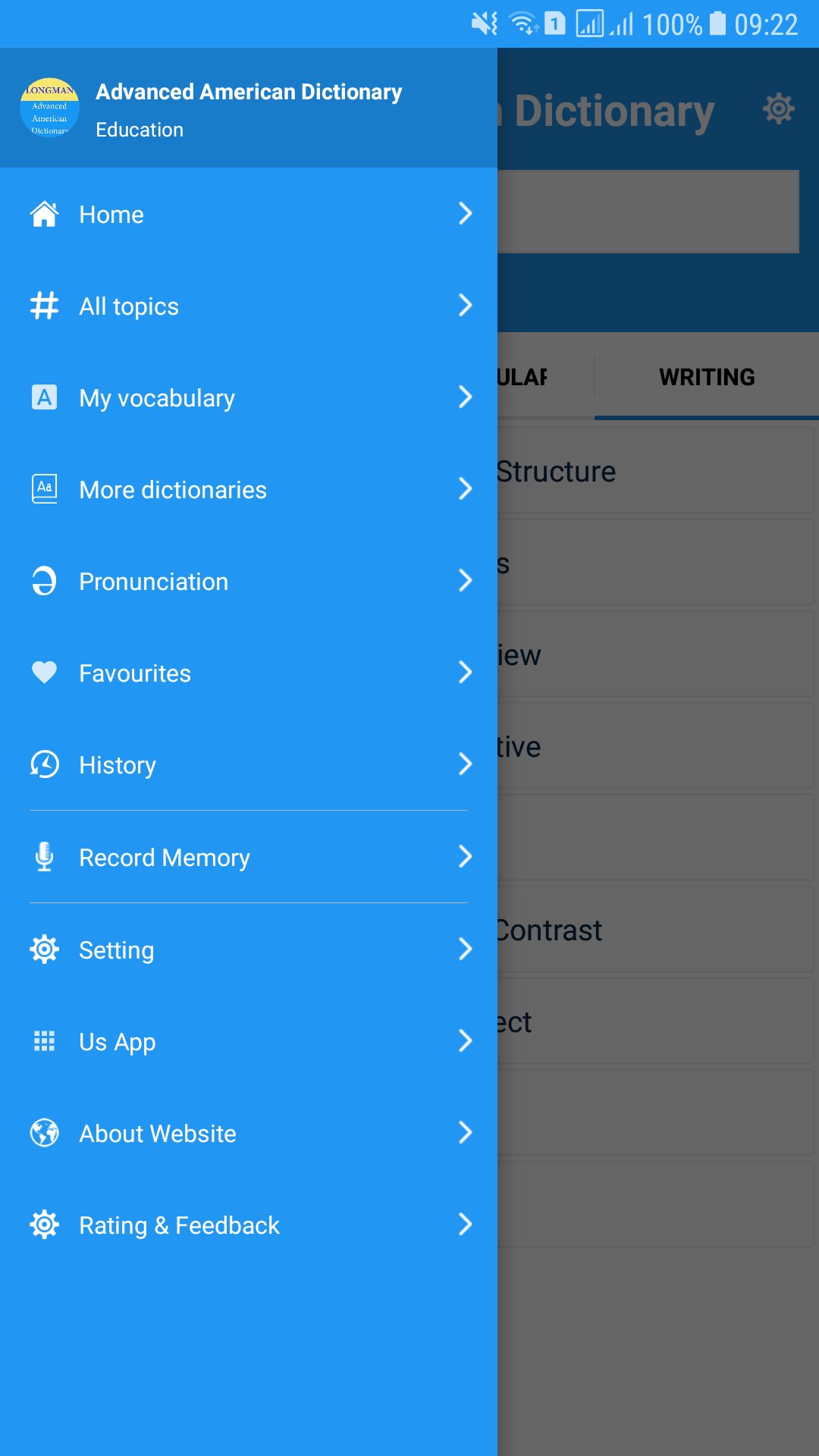The width and height of the screenshot is (819, 1456).
Task: Go to My vocabulary
Action: (248, 398)
